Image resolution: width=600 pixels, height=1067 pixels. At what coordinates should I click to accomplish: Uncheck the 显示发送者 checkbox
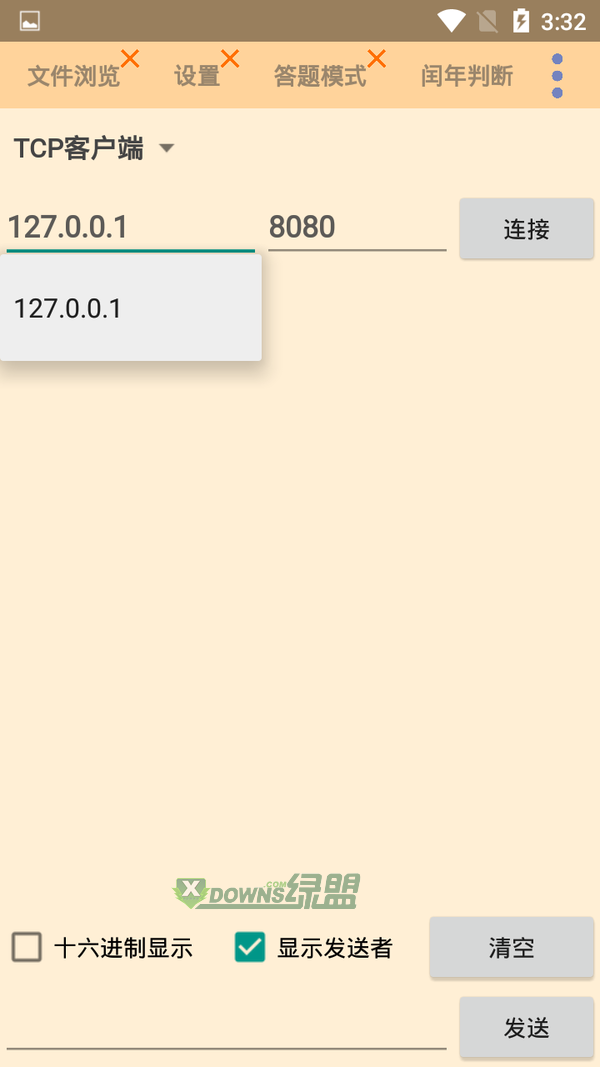click(250, 947)
